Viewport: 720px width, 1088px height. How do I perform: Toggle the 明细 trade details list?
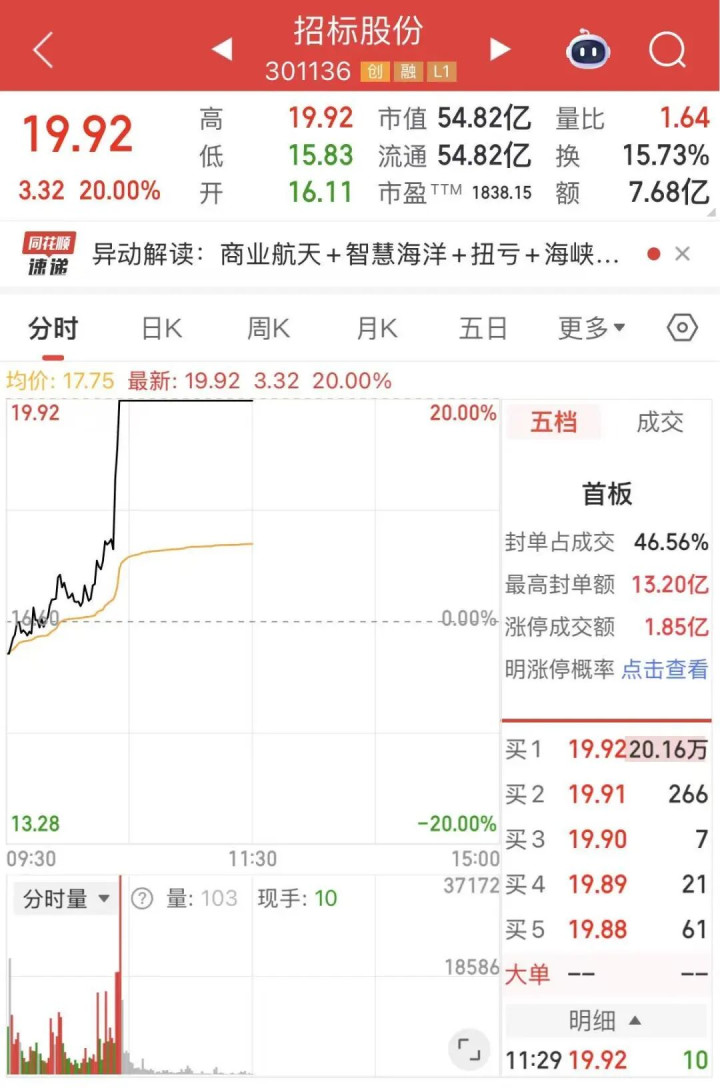(x=606, y=1020)
